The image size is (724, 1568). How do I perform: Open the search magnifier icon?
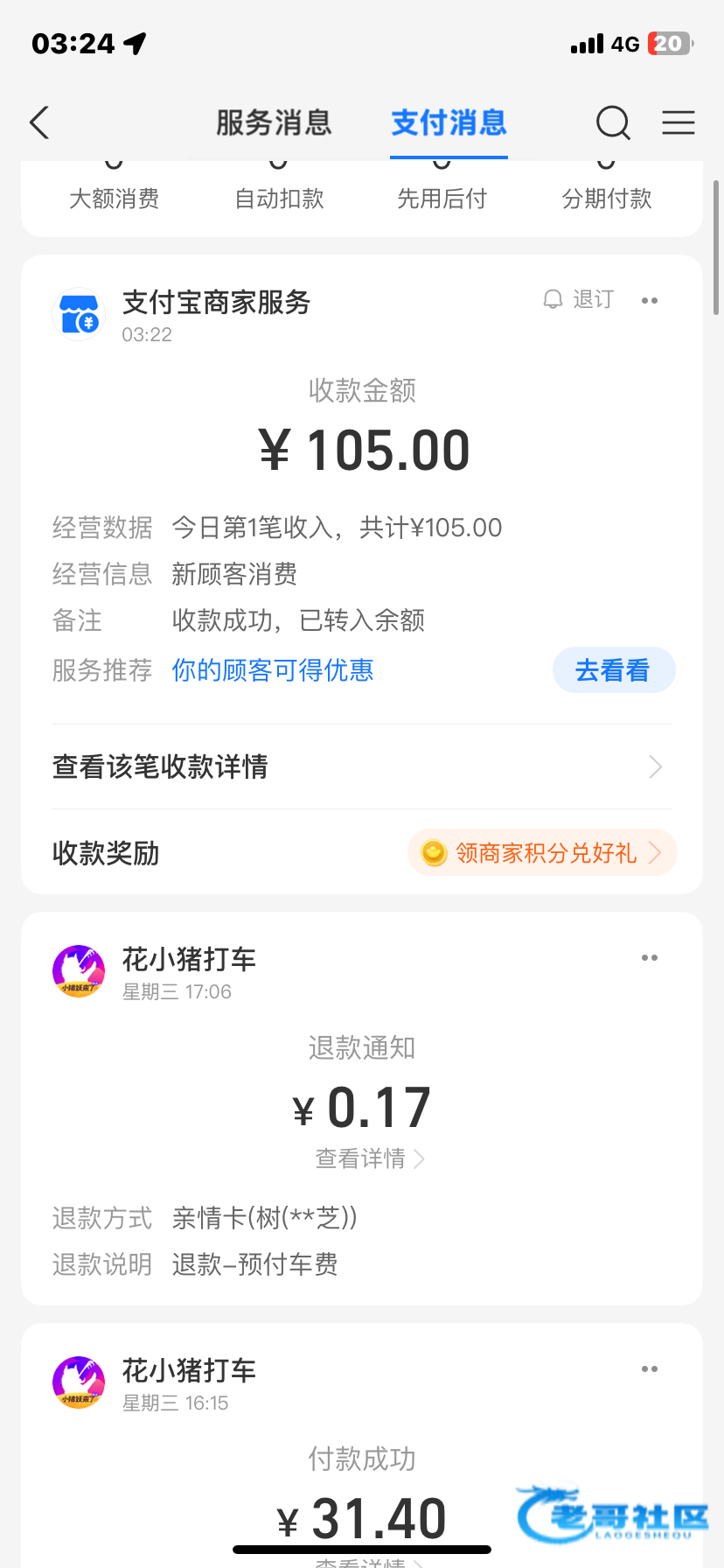[x=613, y=123]
